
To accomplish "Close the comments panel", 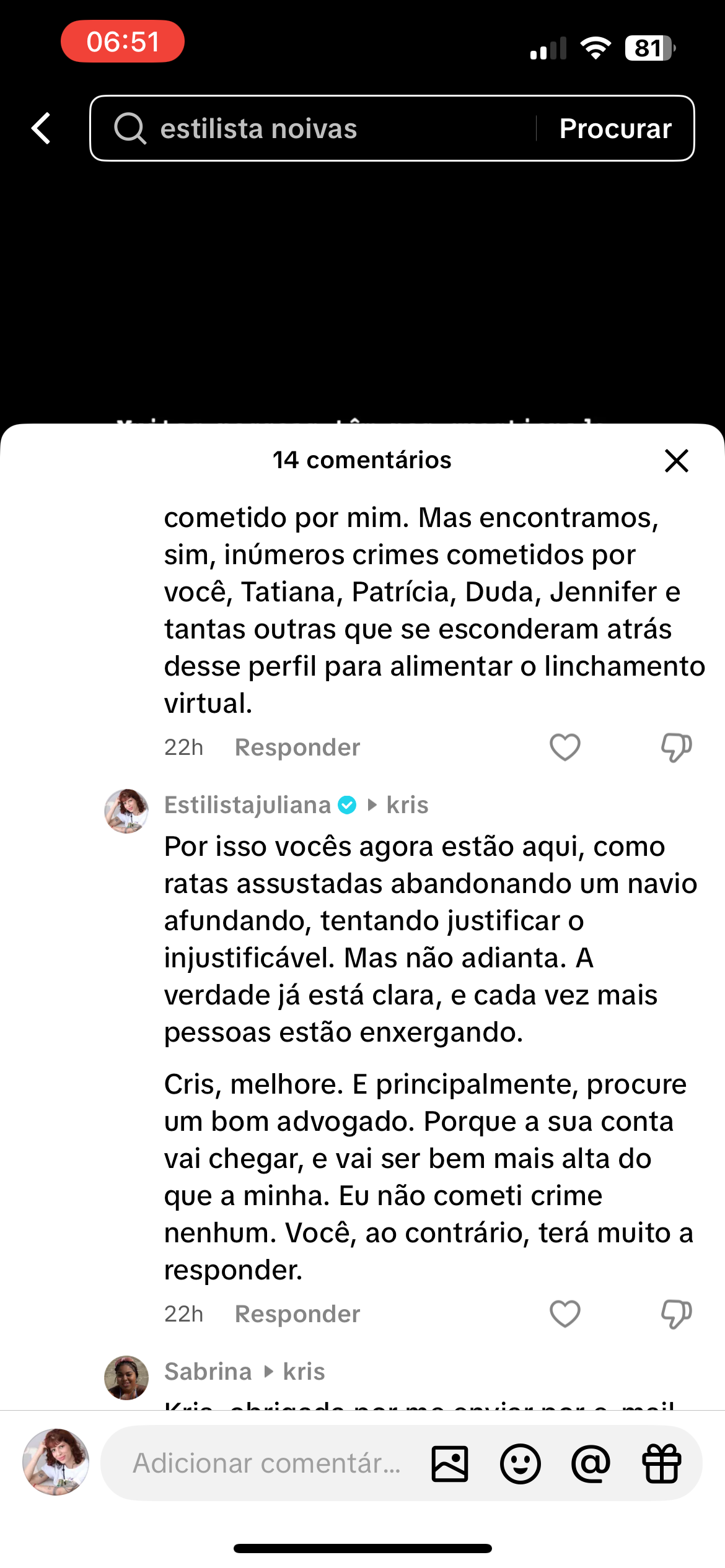I will (x=676, y=461).
